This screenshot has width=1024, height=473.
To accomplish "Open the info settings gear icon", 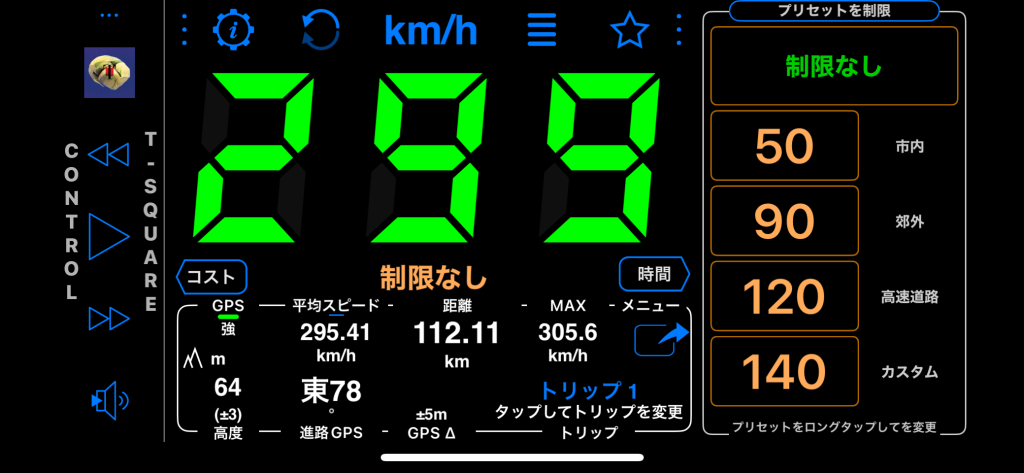I will click(234, 30).
